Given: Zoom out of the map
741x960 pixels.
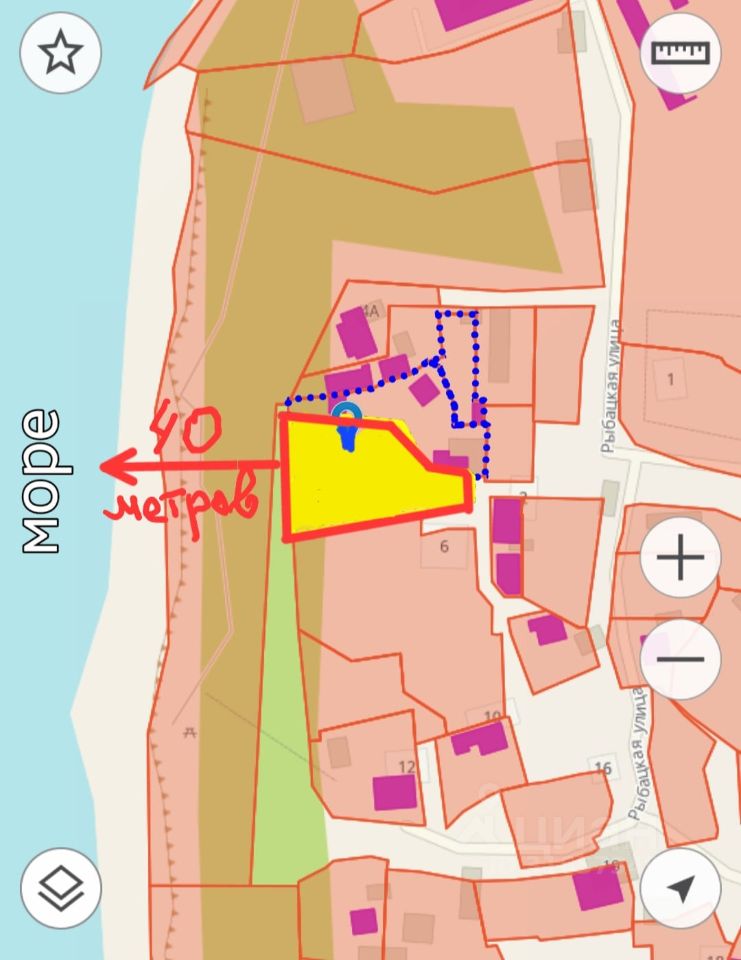Looking at the screenshot, I should click(680, 660).
